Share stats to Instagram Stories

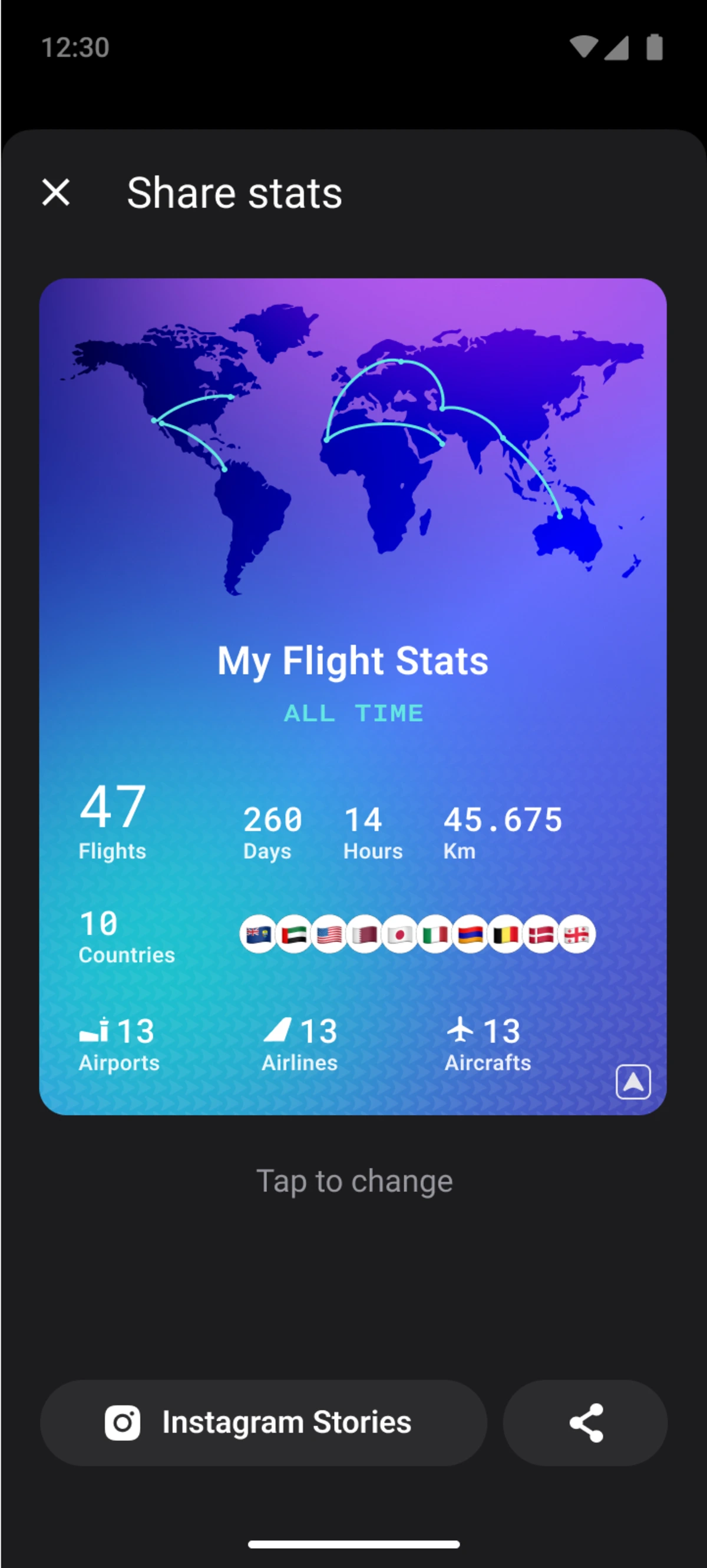coord(263,1423)
